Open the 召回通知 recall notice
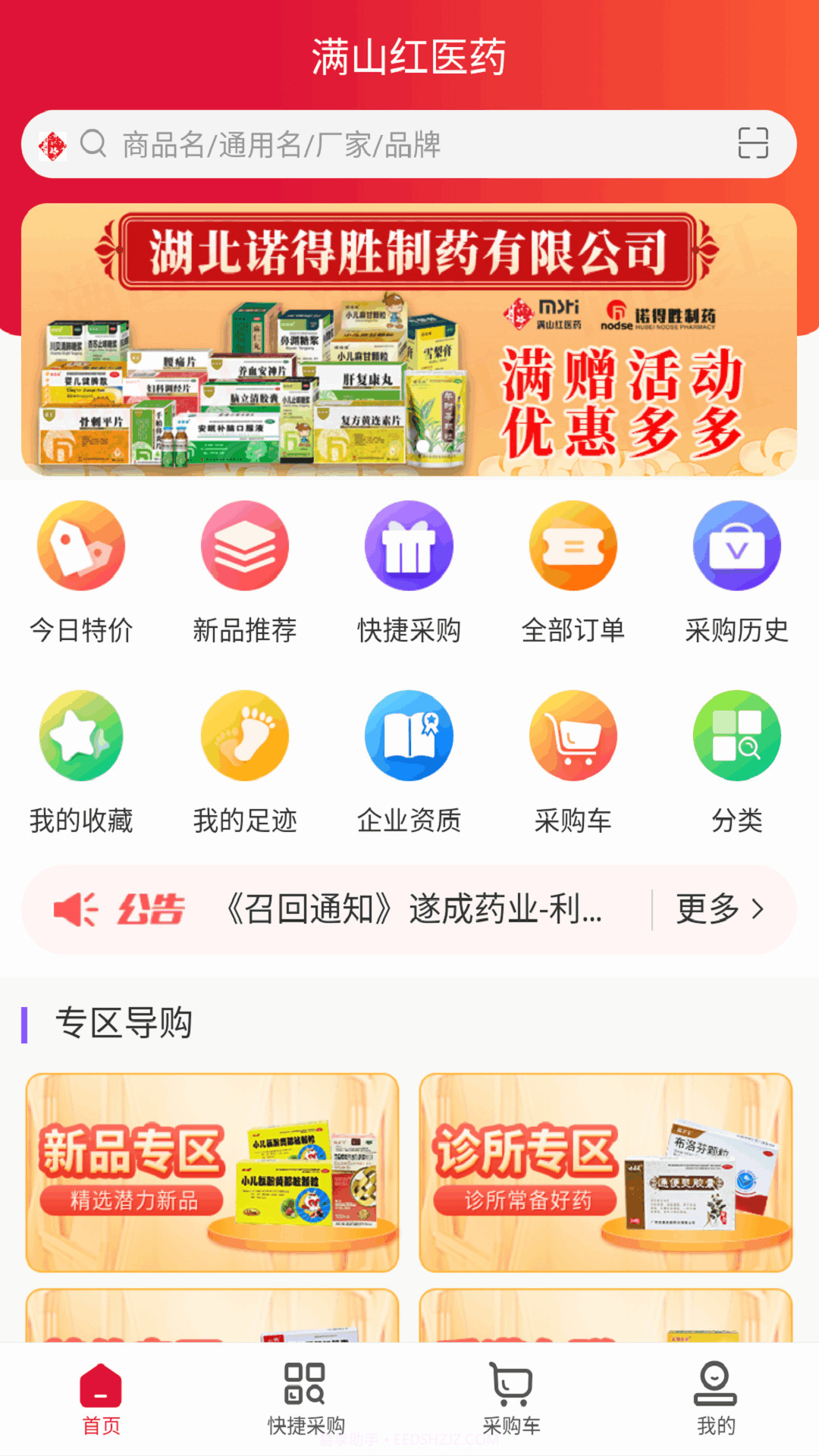This screenshot has width=819, height=1456. pyautogui.click(x=409, y=910)
